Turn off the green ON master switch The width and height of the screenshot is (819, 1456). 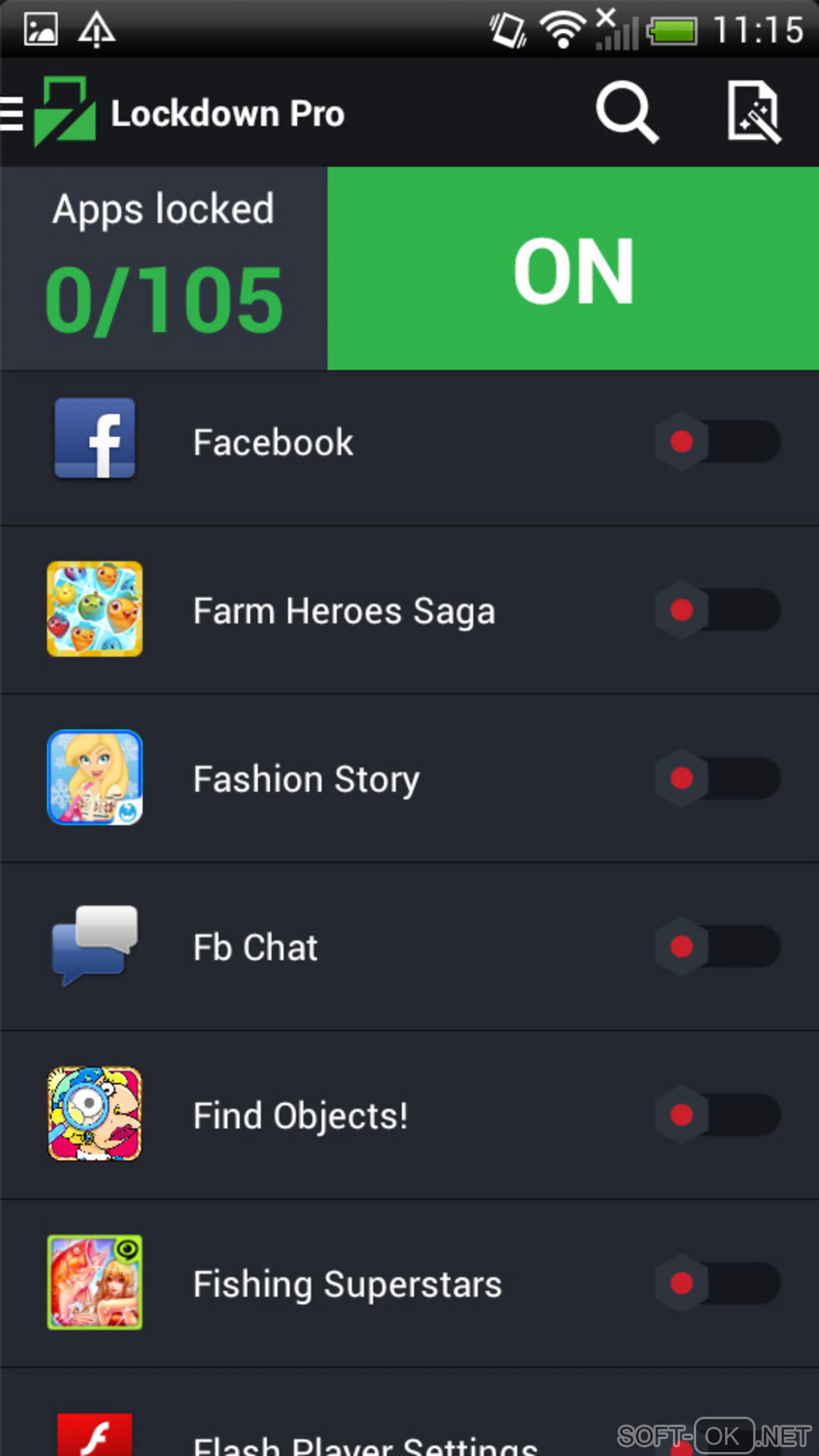pos(573,269)
